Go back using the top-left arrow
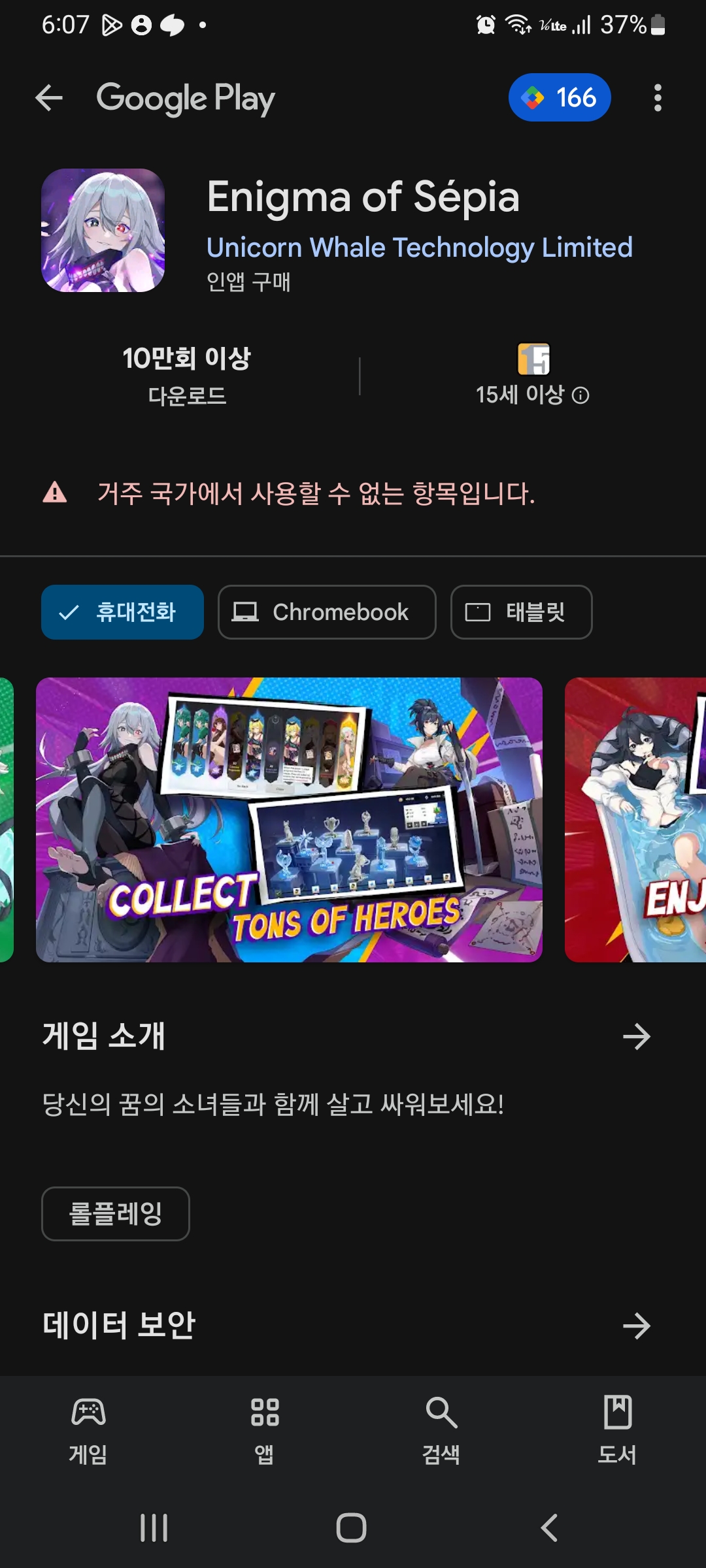 click(49, 99)
